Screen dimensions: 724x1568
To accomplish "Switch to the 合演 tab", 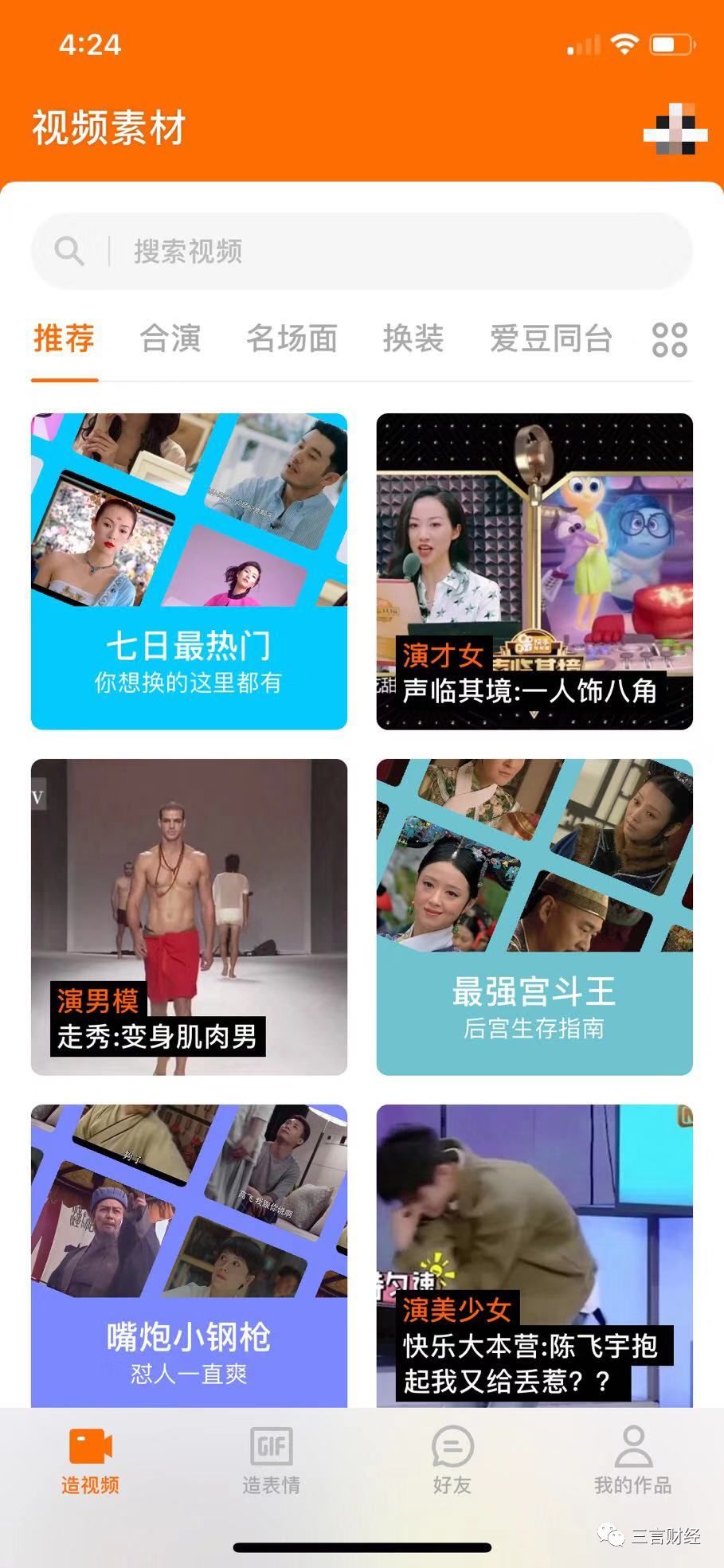I will coord(170,338).
